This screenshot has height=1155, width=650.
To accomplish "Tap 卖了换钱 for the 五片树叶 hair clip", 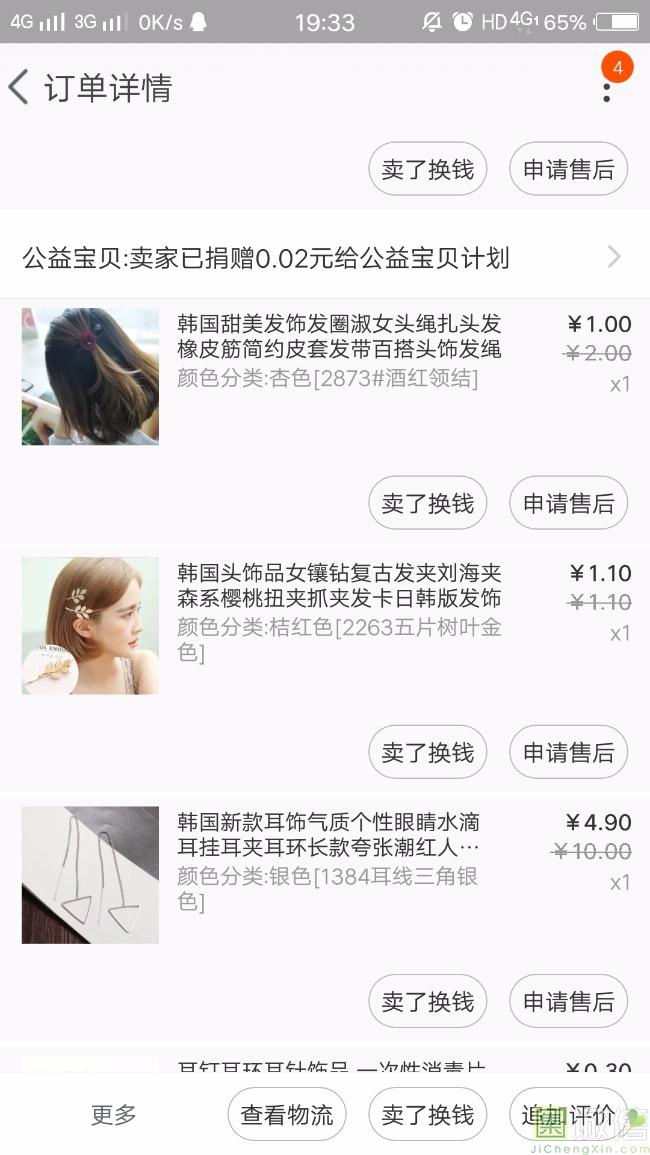I will (x=427, y=752).
